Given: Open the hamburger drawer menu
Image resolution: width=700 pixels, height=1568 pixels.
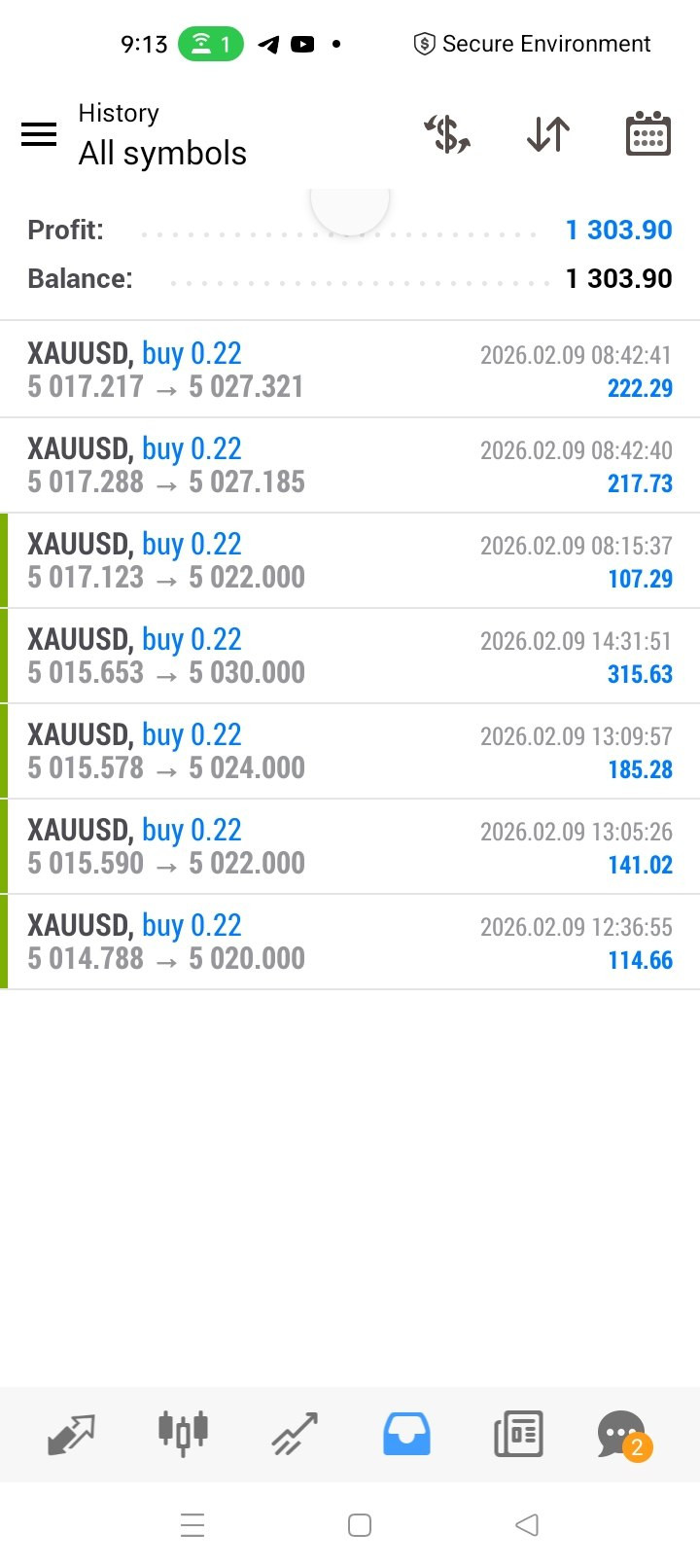Looking at the screenshot, I should [x=39, y=134].
